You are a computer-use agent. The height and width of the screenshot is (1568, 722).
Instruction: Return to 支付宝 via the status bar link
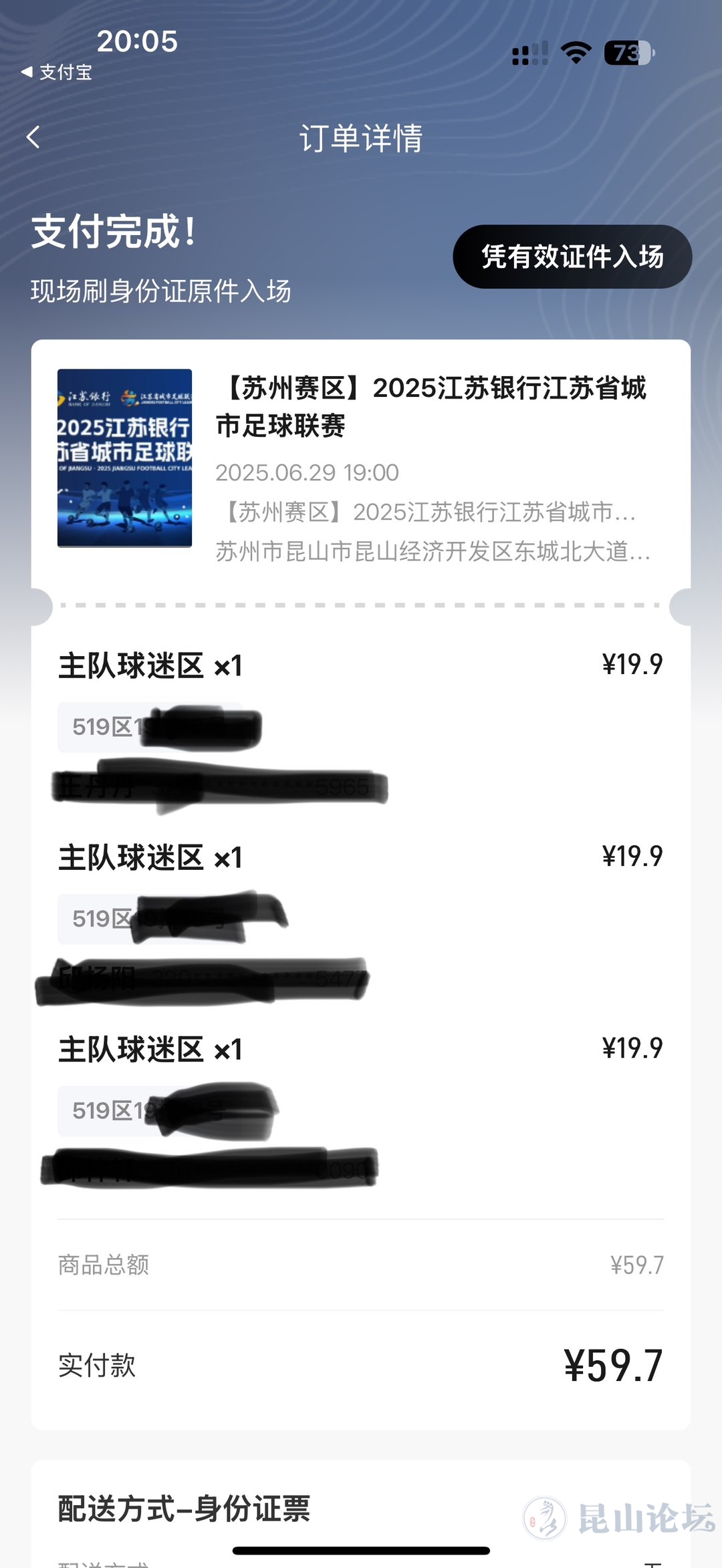pos(57,72)
